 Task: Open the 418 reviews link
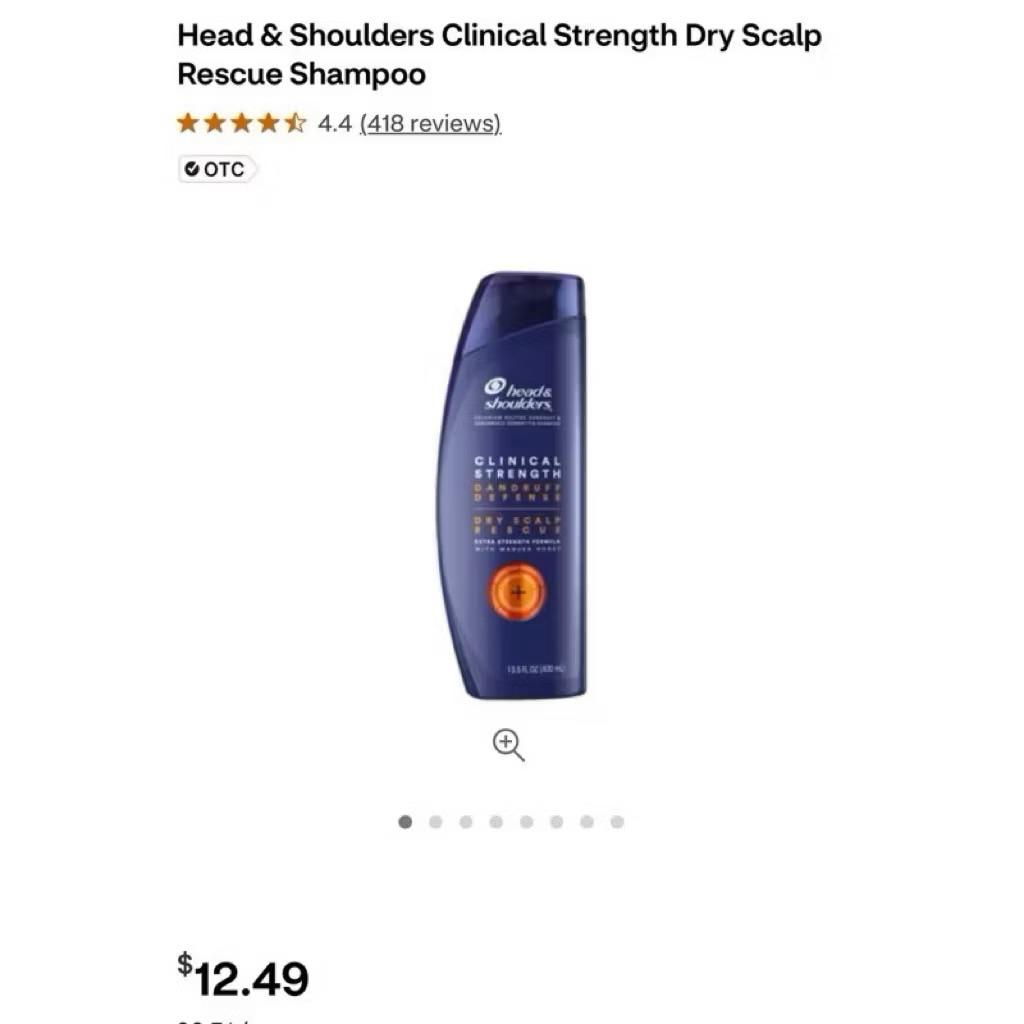(430, 124)
